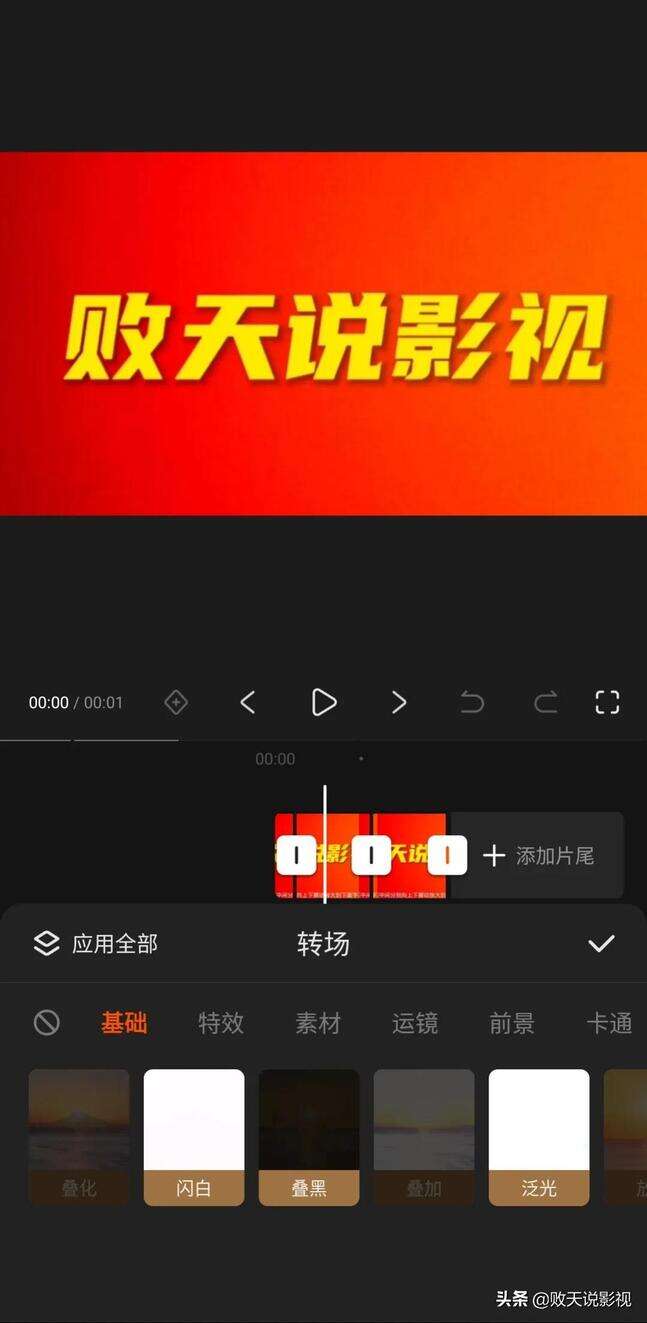Go to the previous frame
Screen dimensions: 647x1323
point(248,702)
